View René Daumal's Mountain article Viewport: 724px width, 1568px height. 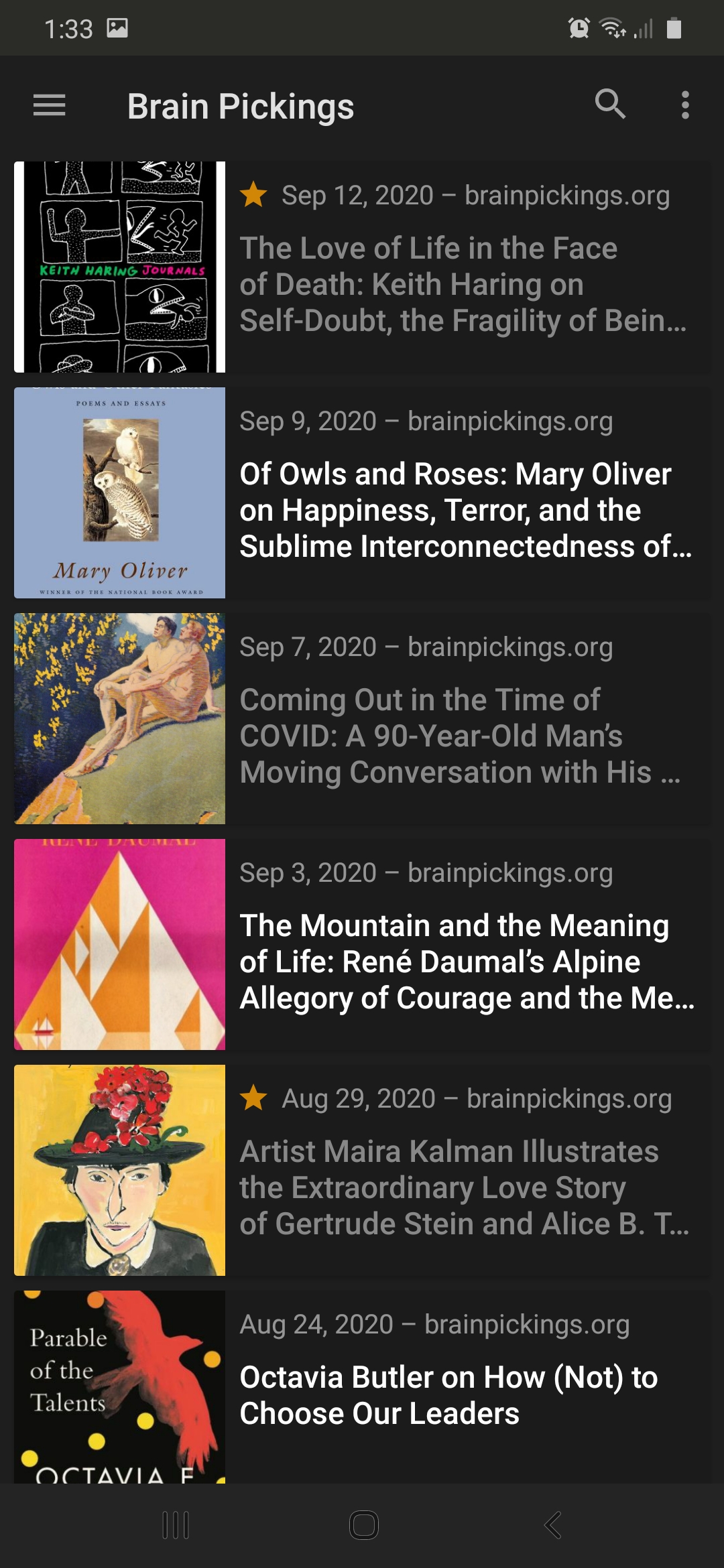point(463,962)
